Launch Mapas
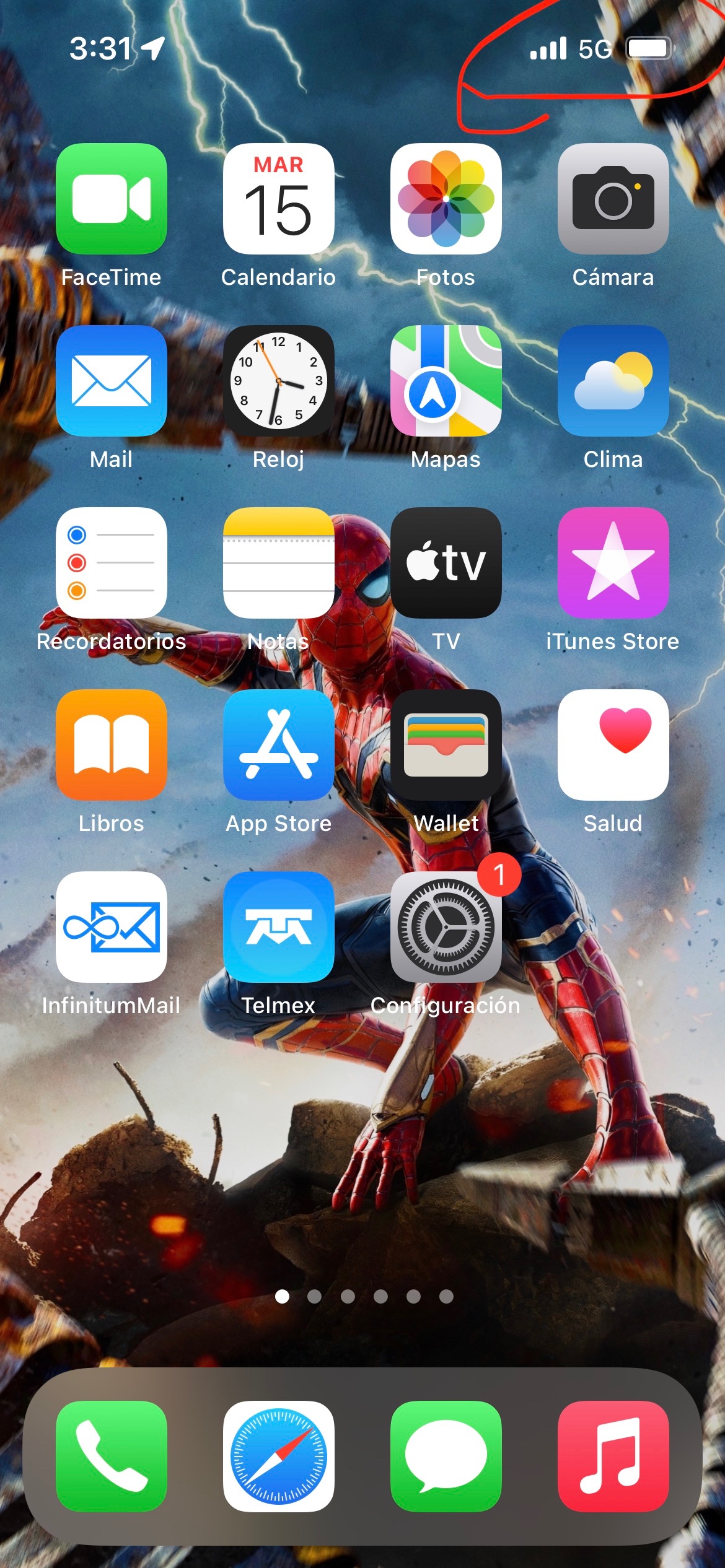This screenshot has width=725, height=1568. click(446, 381)
